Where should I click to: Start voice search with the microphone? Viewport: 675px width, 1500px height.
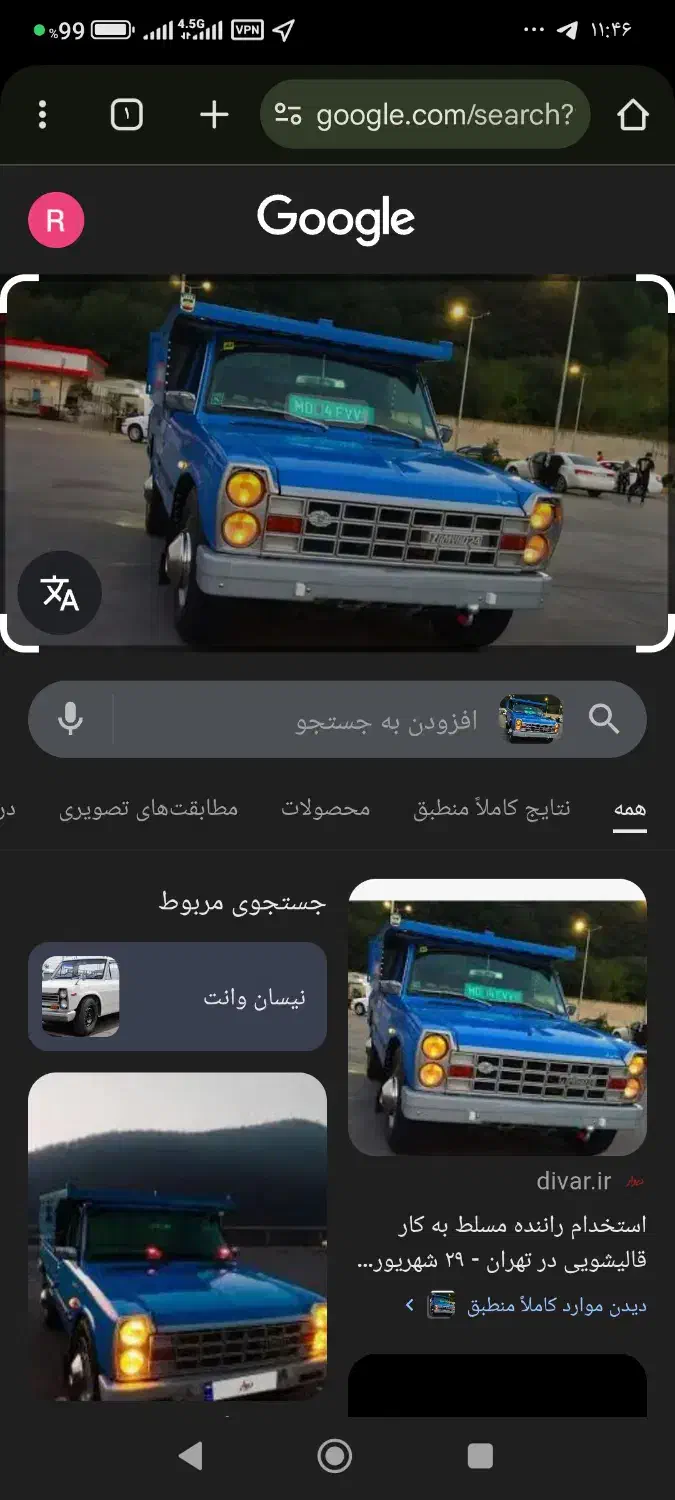70,719
